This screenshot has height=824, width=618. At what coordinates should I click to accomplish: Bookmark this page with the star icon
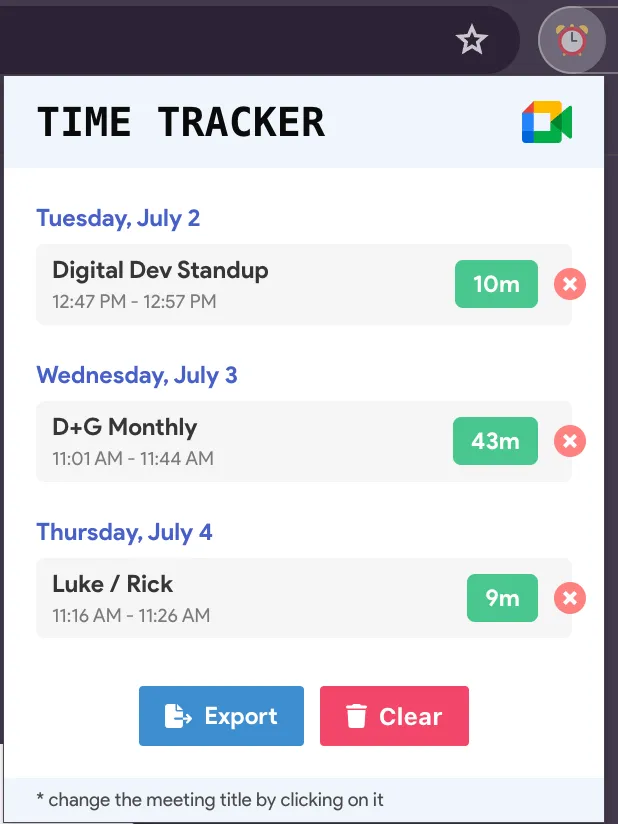(471, 40)
